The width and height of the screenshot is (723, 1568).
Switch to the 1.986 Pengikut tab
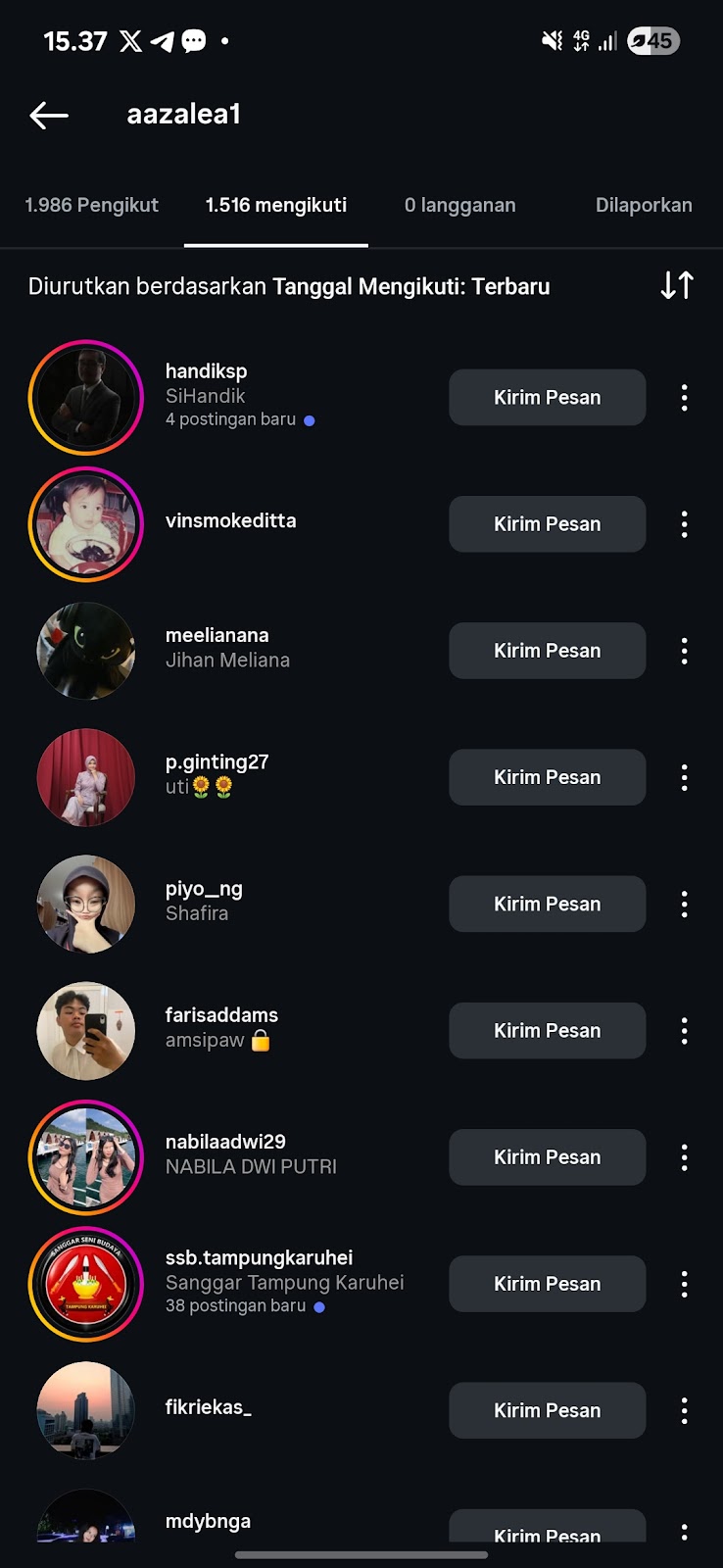(91, 205)
